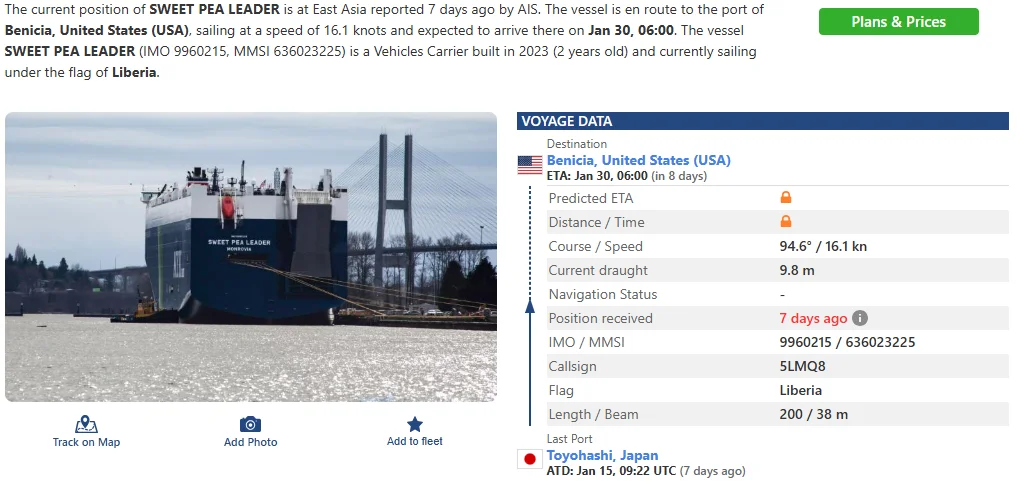Show info about Position received time
The image size is (1026, 490).
tap(860, 318)
